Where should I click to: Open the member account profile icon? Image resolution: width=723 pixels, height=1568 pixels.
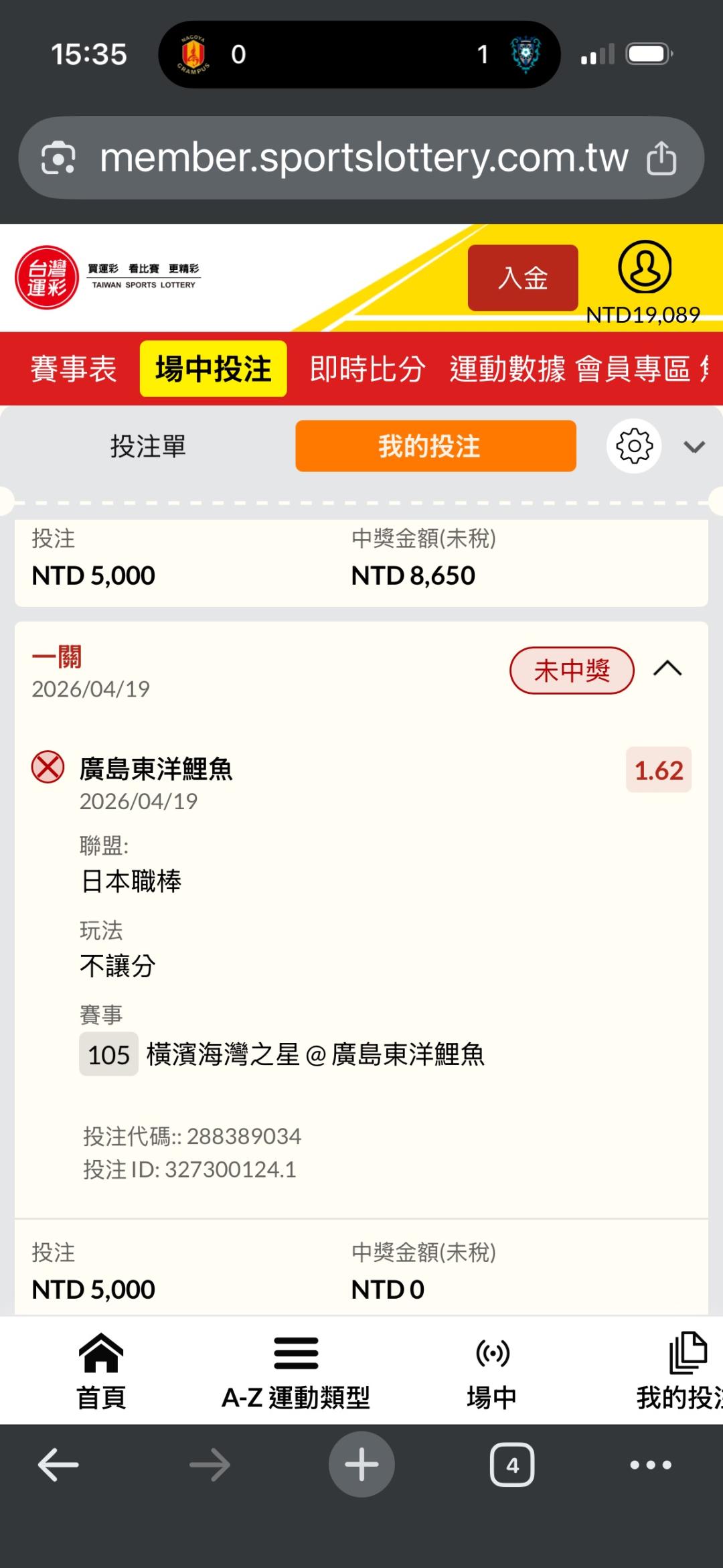click(644, 267)
